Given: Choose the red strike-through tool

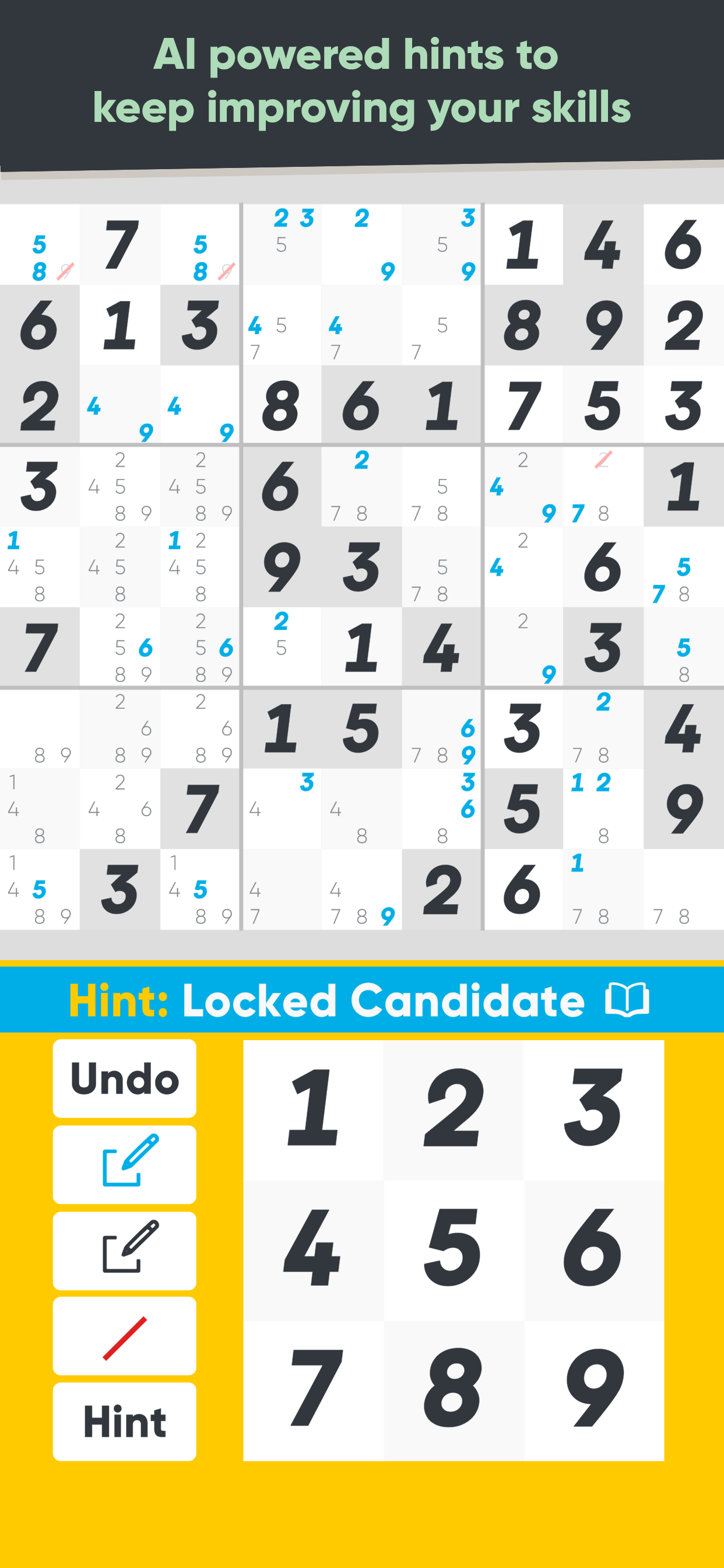Looking at the screenshot, I should pyautogui.click(x=124, y=1335).
